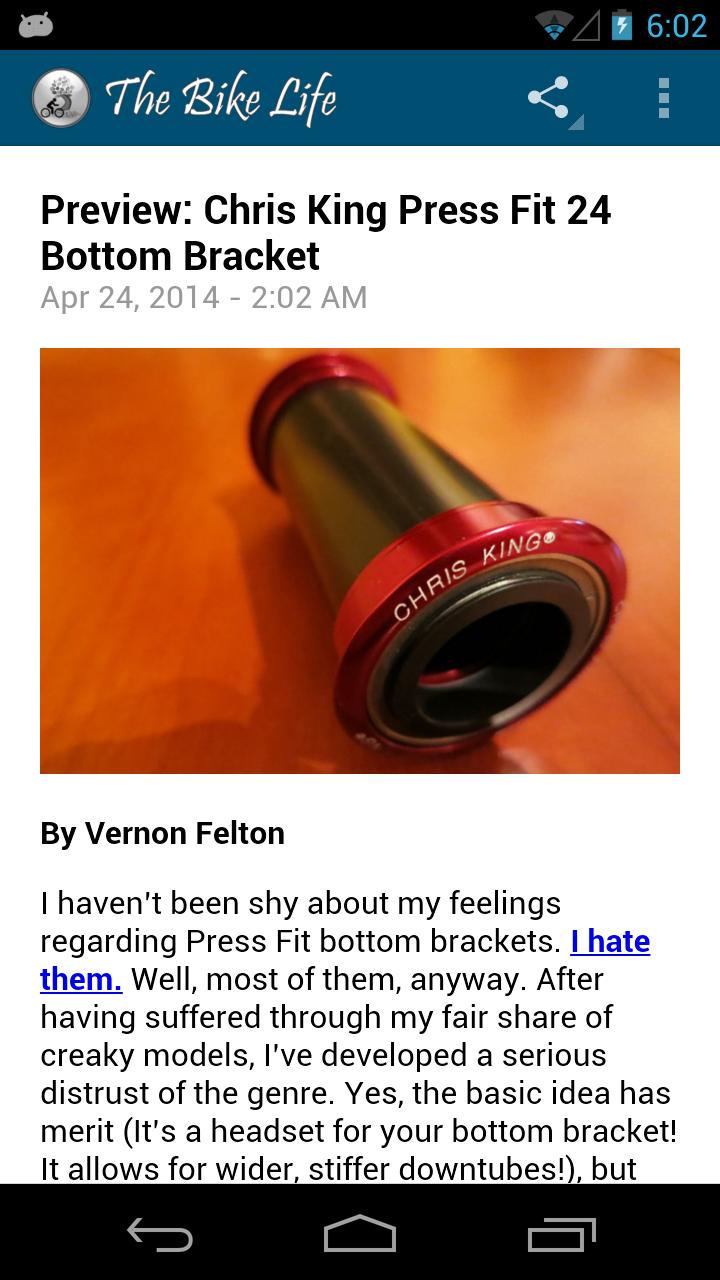
Task: Open the "I hate them." link
Action: pos(610,942)
